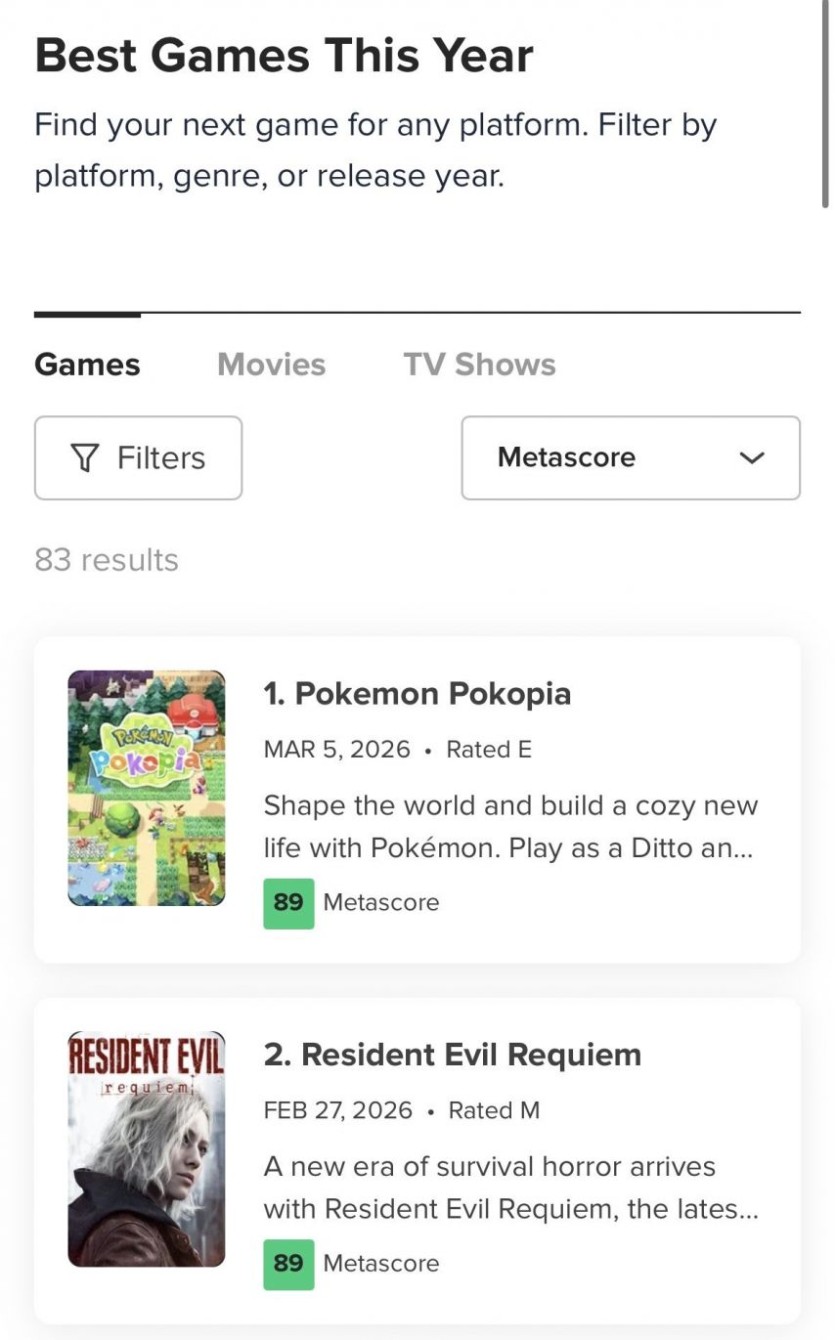Switch to the Movies tab
The height and width of the screenshot is (1340, 835).
[x=271, y=364]
